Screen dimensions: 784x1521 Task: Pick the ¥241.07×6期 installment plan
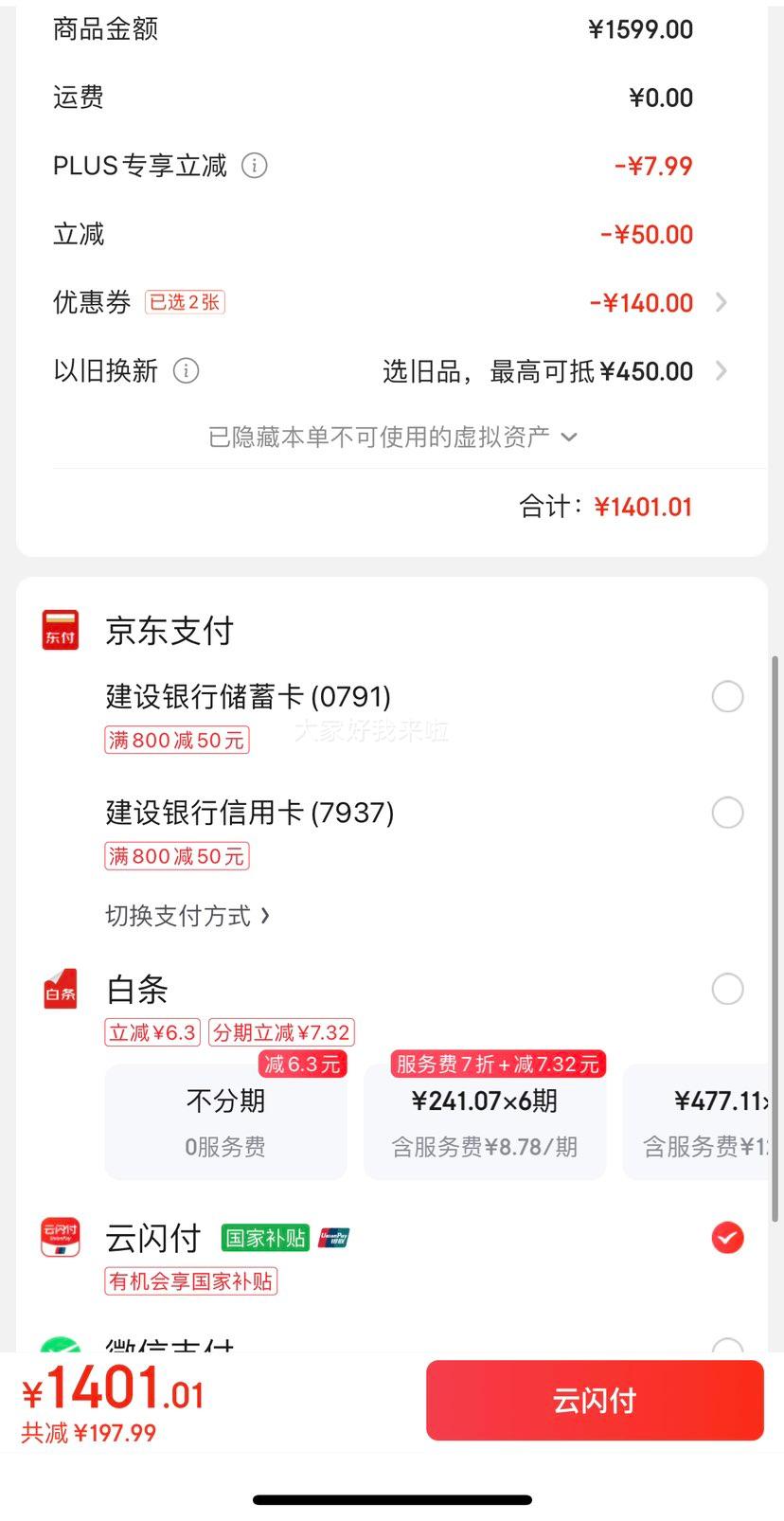coord(485,1122)
